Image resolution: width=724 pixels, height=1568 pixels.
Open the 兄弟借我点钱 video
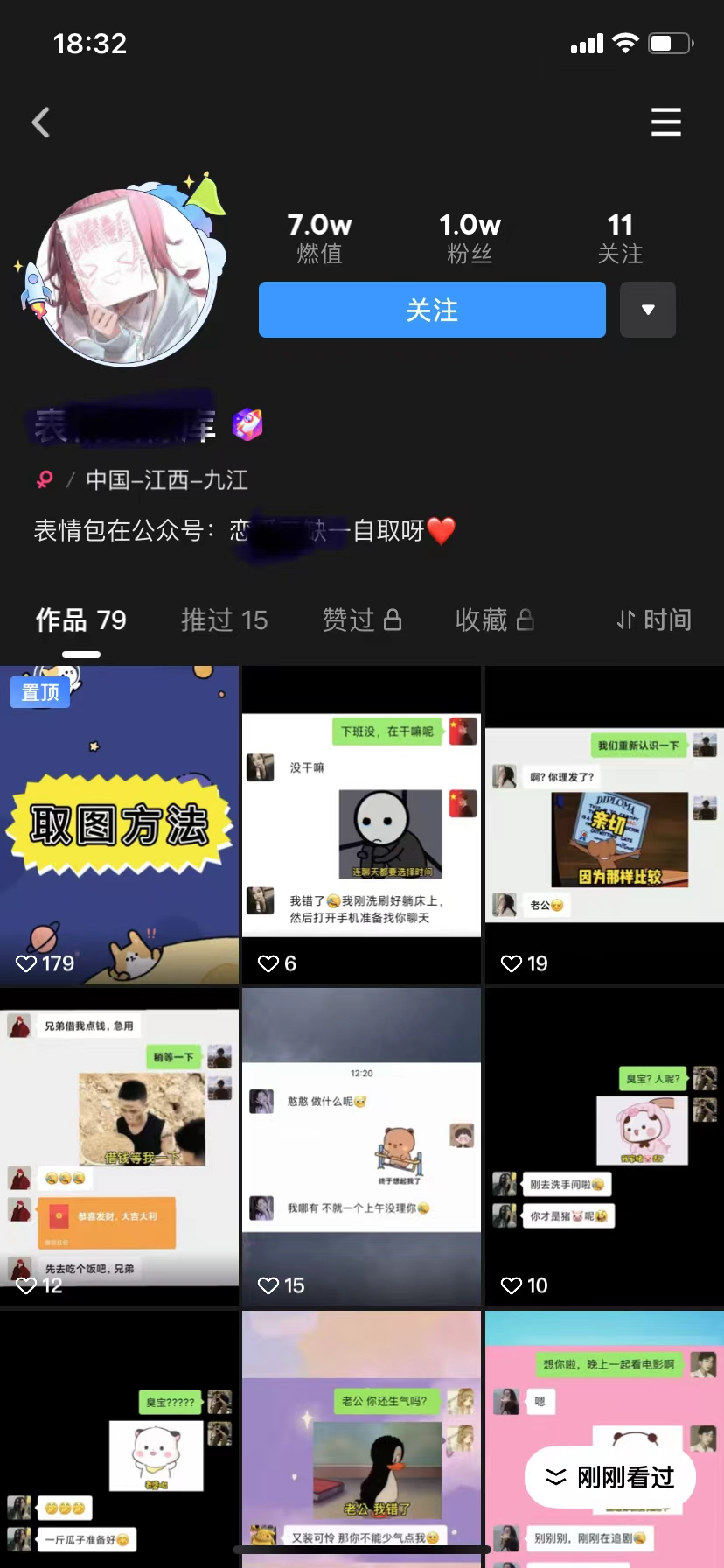[x=119, y=1147]
